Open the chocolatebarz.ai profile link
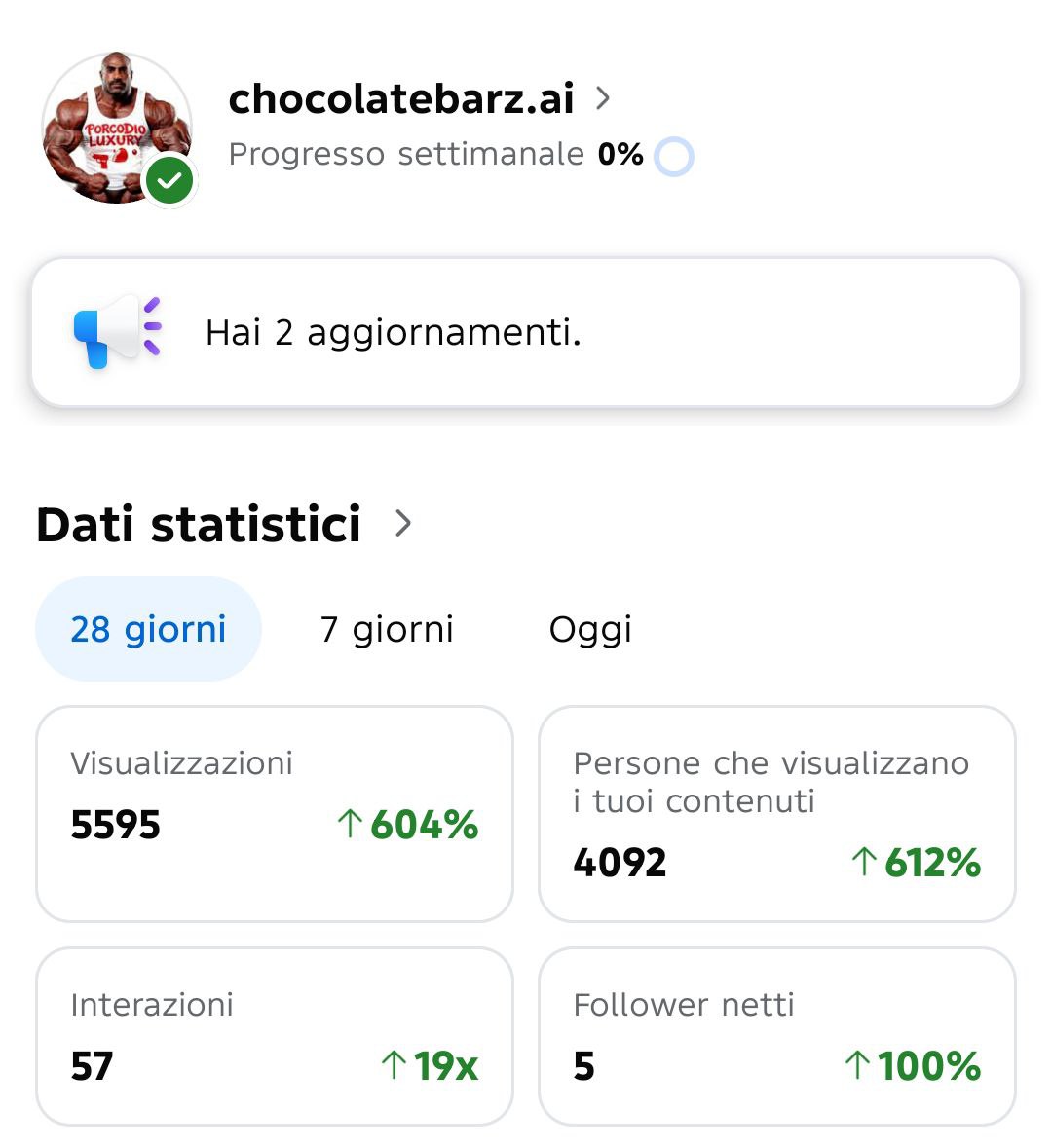 point(419,99)
